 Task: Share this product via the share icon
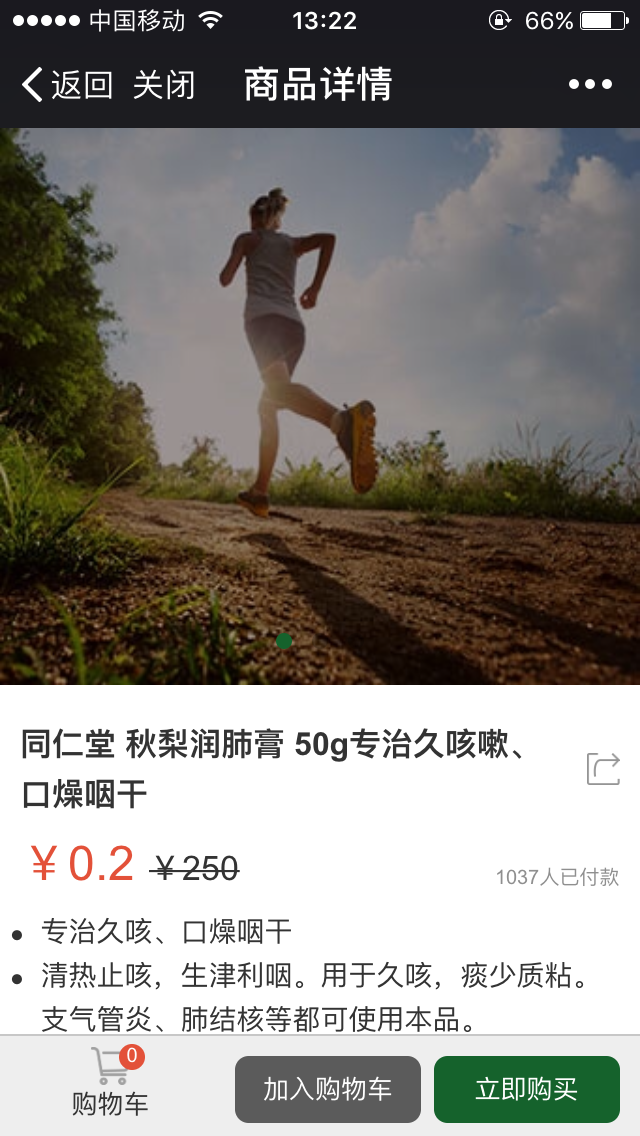[603, 769]
